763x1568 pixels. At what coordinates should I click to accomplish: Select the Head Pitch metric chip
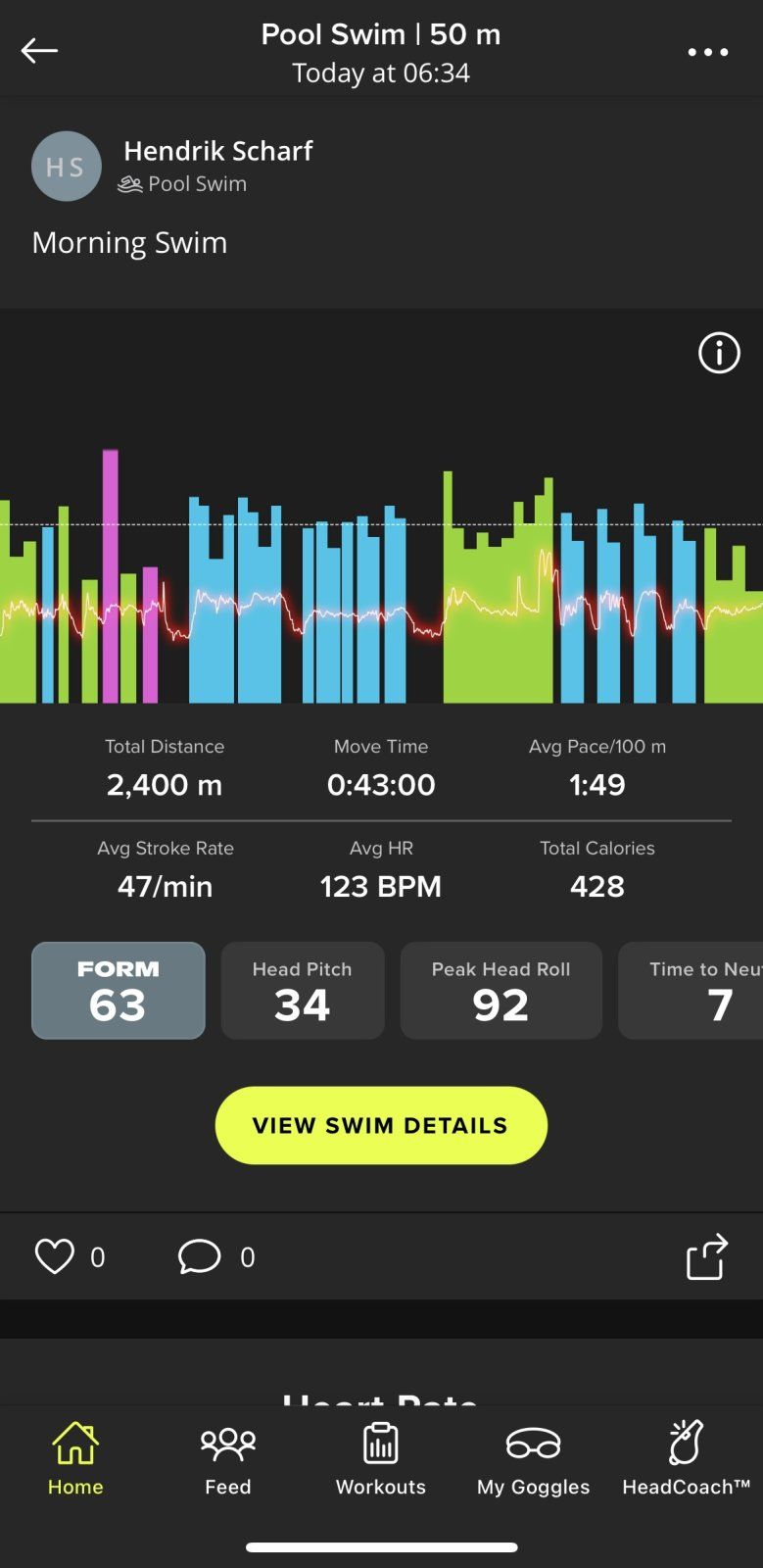303,990
